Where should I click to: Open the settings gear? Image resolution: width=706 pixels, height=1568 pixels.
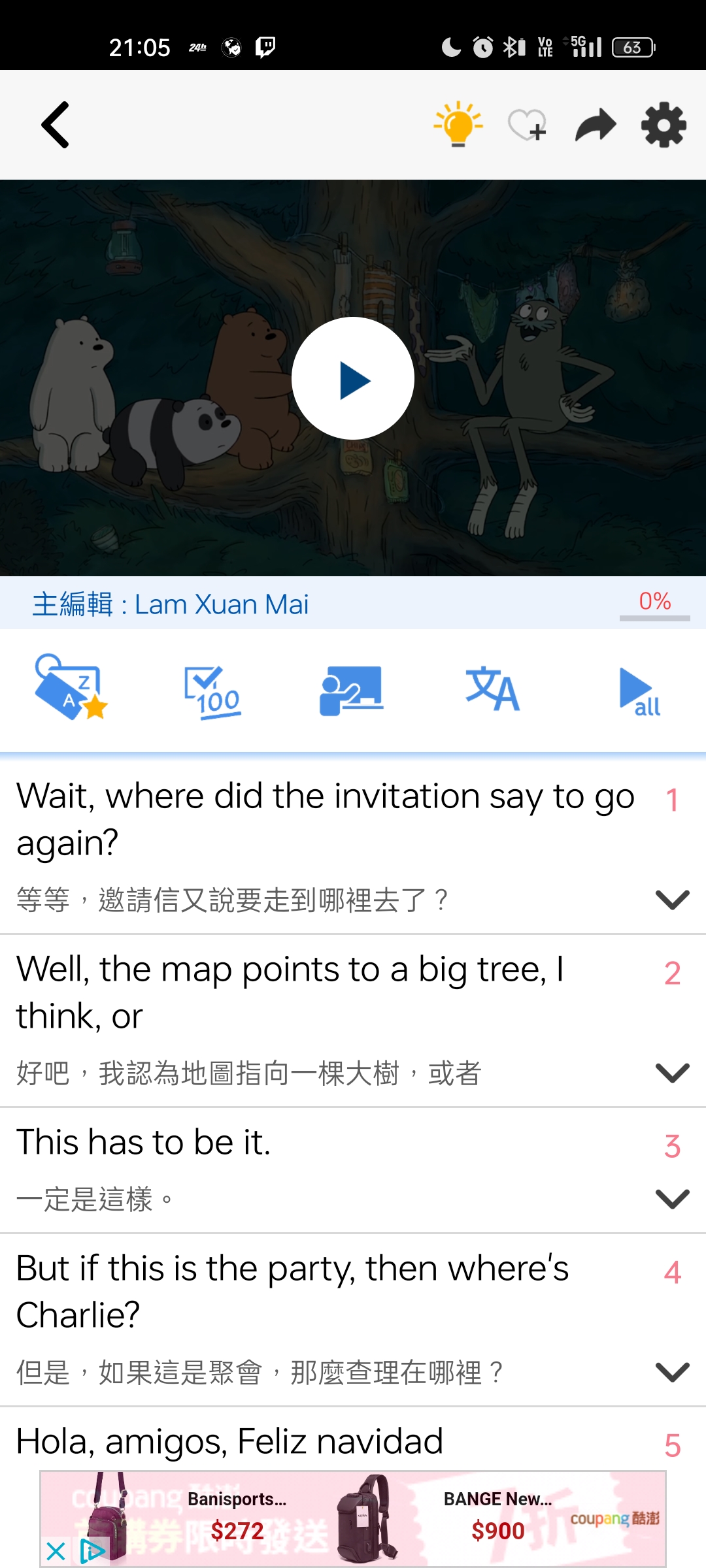tap(664, 124)
